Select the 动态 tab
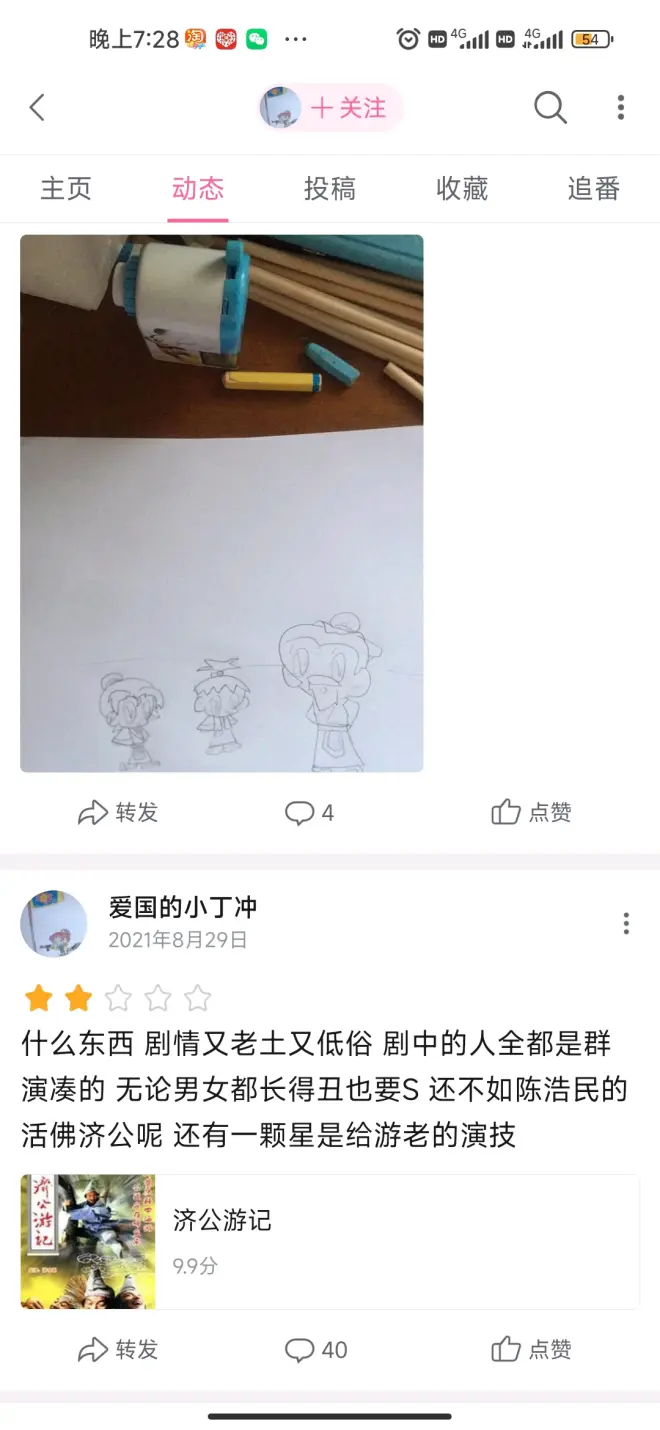 [198, 189]
